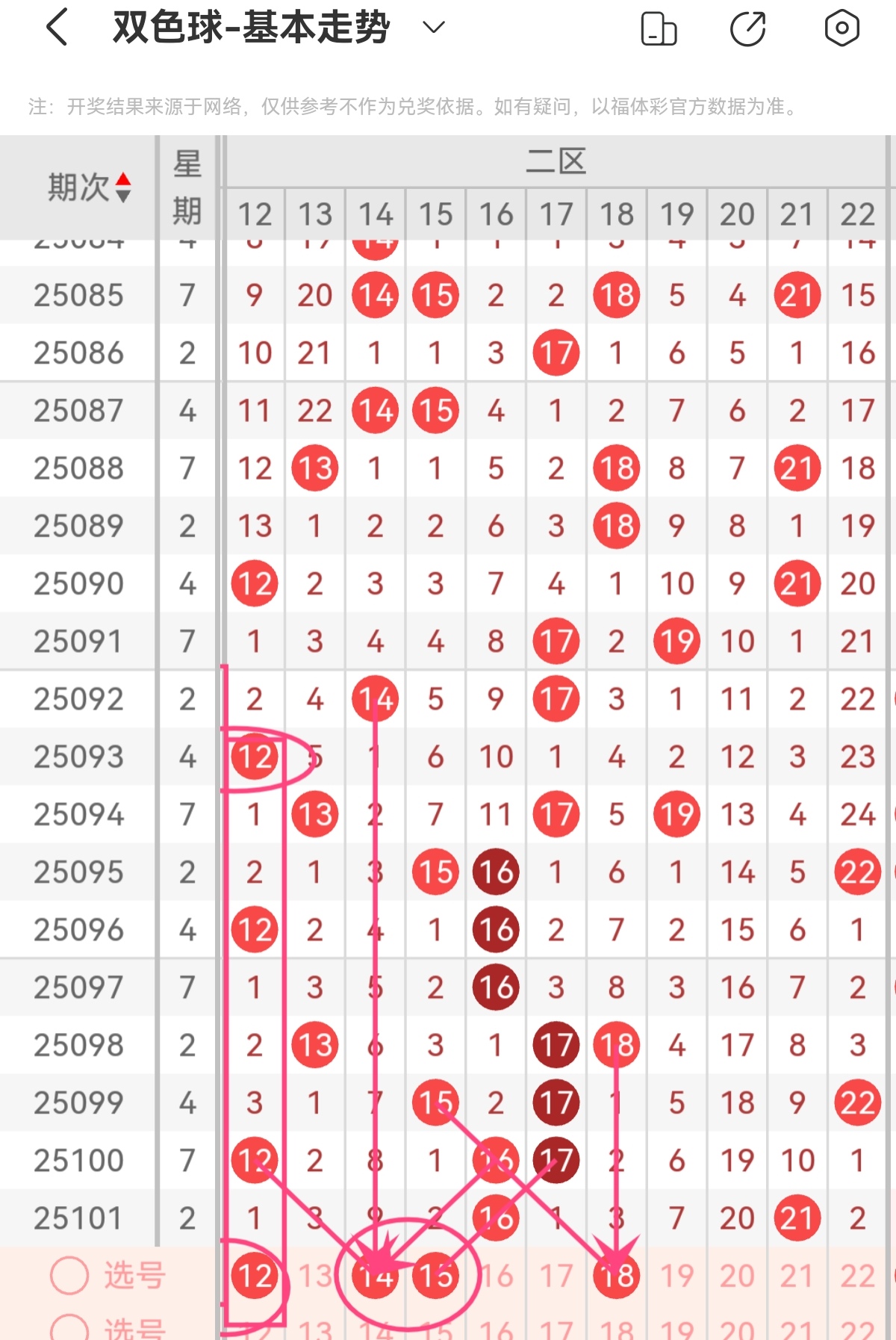Pick number 22 in the selection row
This screenshot has width=896, height=1340.
click(x=858, y=1276)
